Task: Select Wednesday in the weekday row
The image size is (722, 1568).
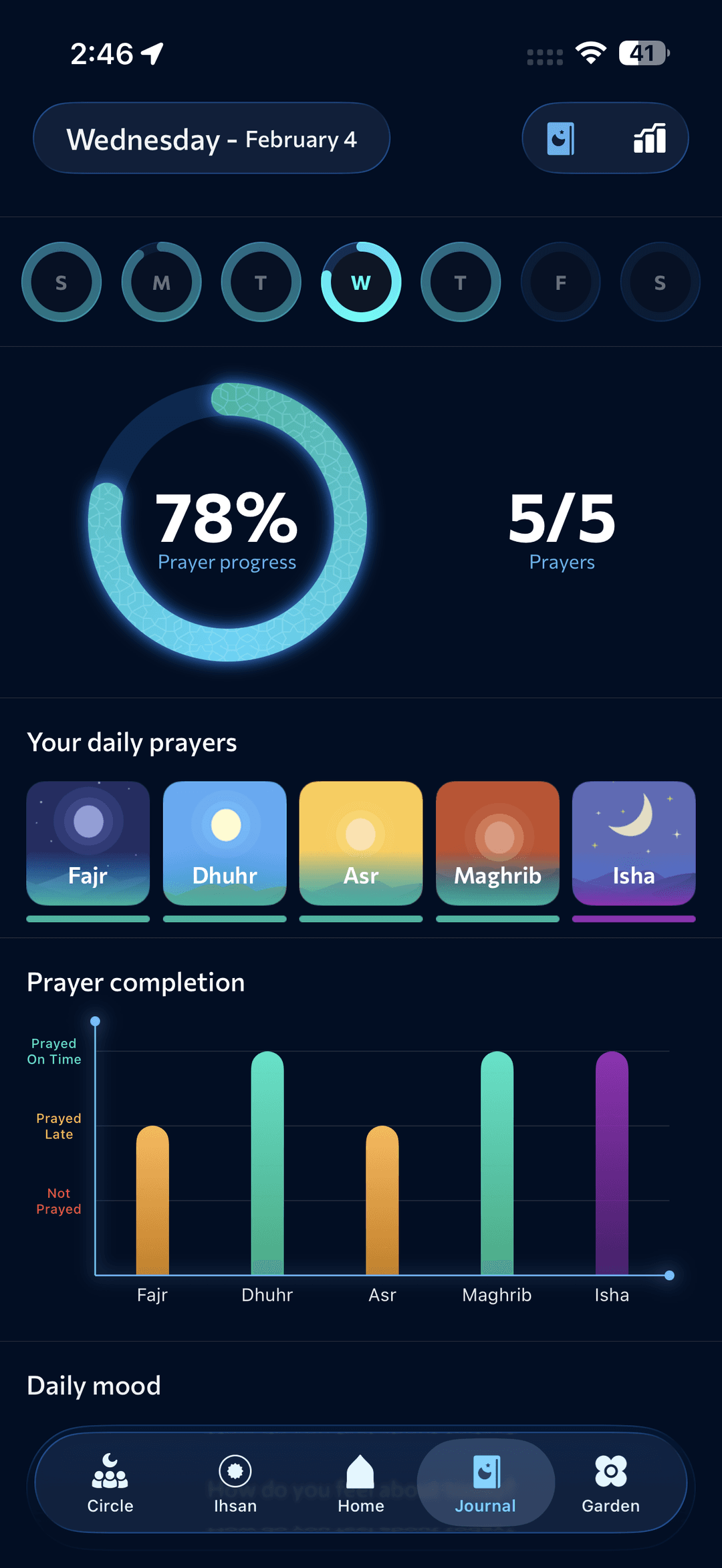Action: click(360, 281)
